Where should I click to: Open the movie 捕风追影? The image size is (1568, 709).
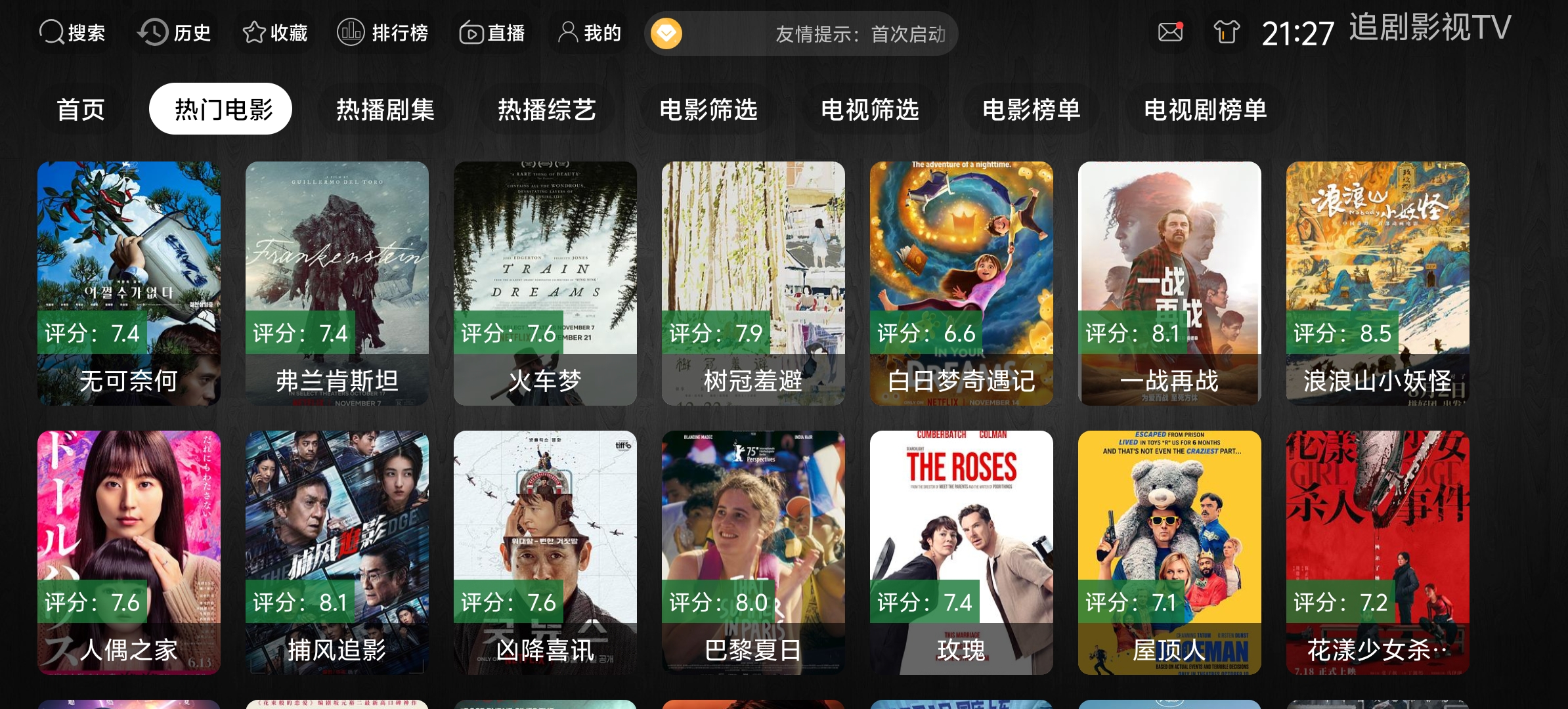click(337, 552)
